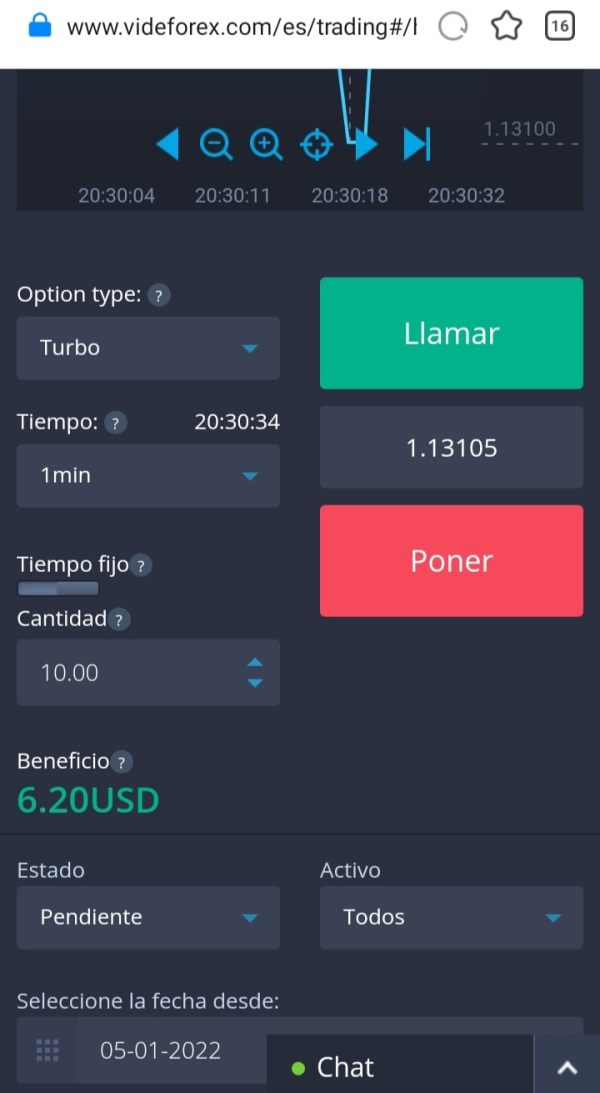Expand the Tiempo 1min dropdown
Screen dimensions: 600x1093
148,475
